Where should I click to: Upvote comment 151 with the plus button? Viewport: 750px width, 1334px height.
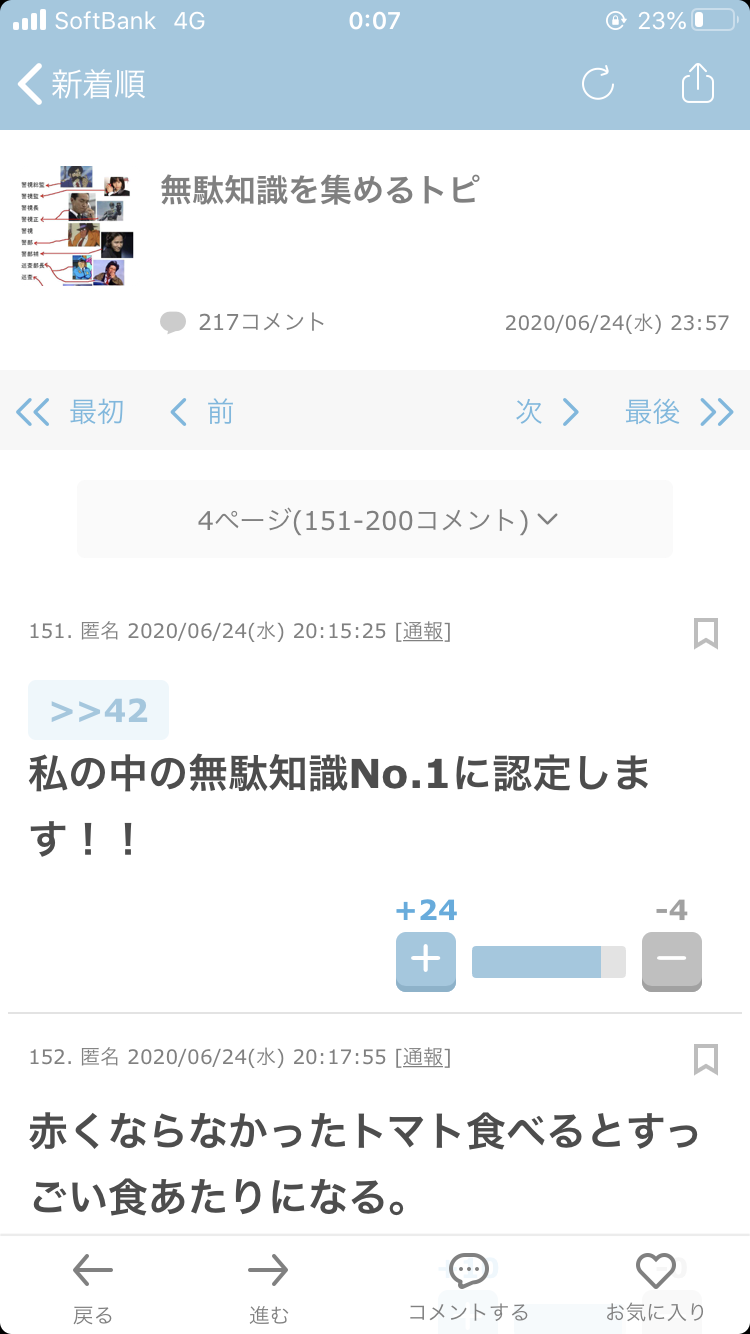[x=425, y=961]
